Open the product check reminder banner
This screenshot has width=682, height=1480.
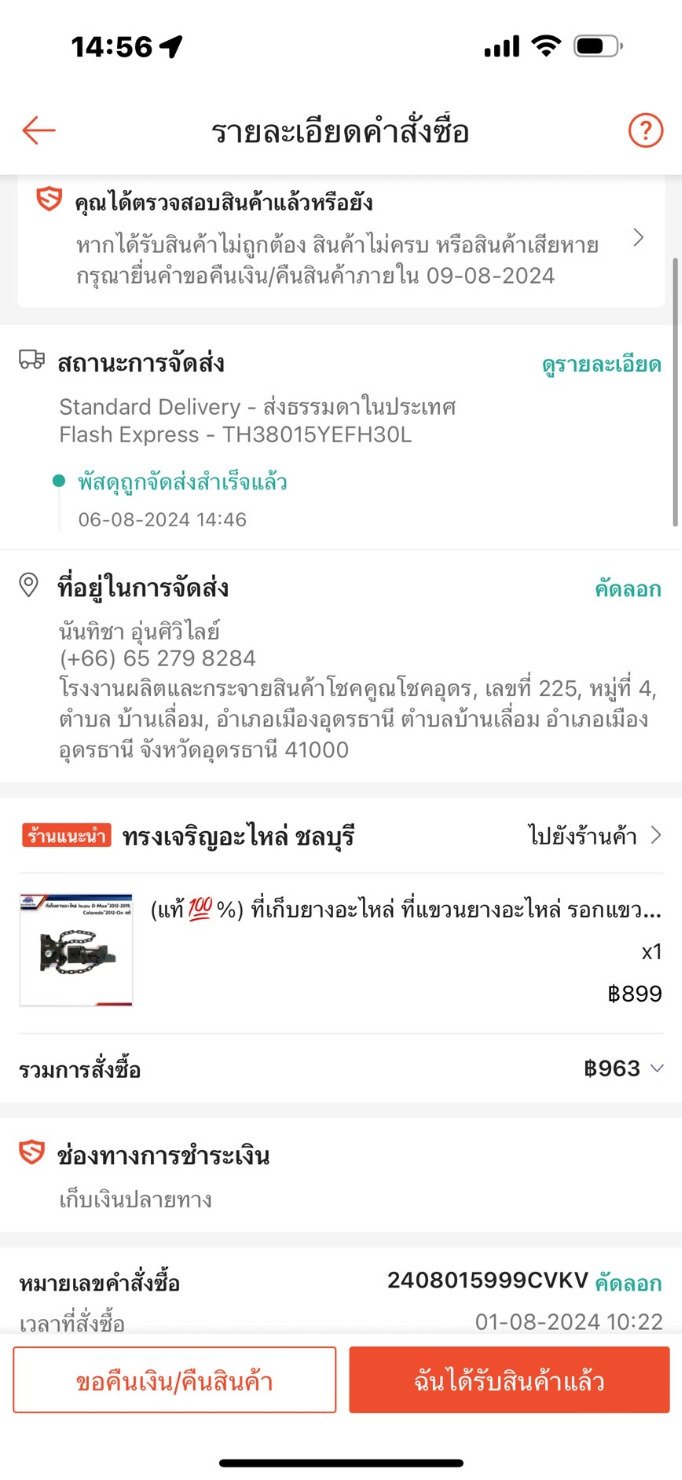pos(340,240)
